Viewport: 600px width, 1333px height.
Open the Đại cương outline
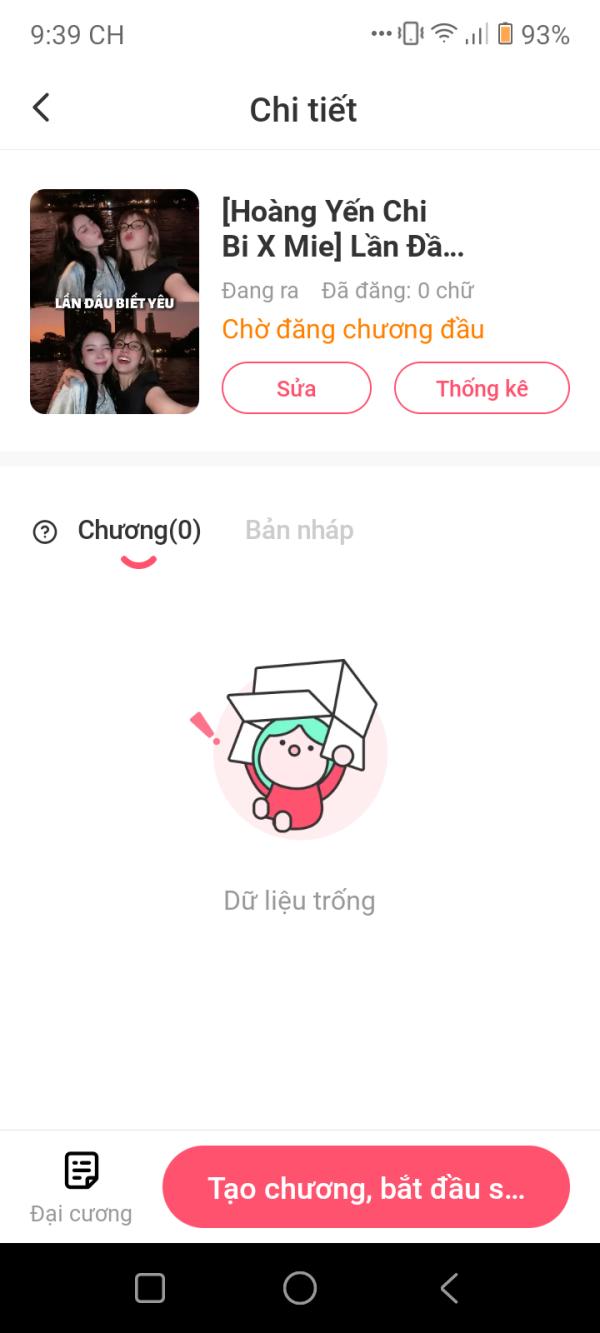point(81,1187)
